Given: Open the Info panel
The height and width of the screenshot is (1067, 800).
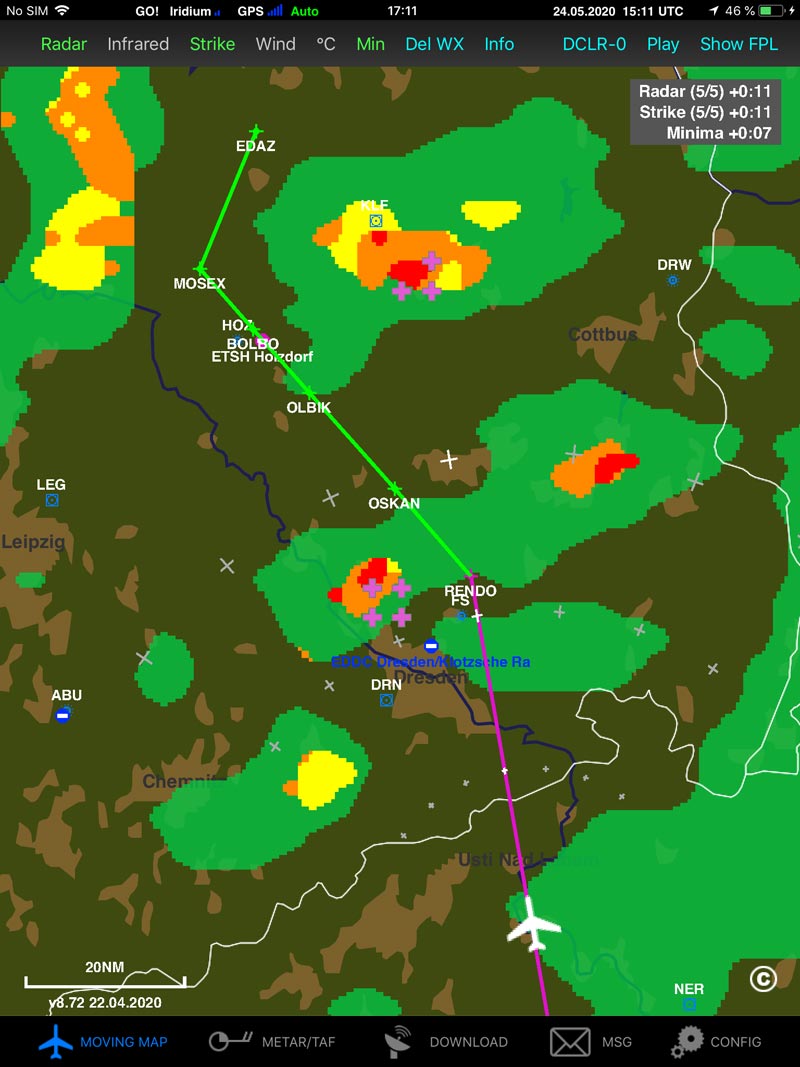Looking at the screenshot, I should point(499,44).
